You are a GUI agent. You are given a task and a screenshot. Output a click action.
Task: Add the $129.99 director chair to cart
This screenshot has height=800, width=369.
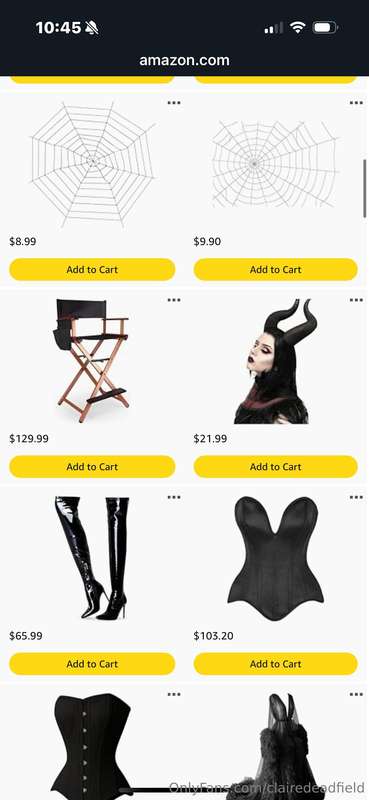(x=92, y=466)
